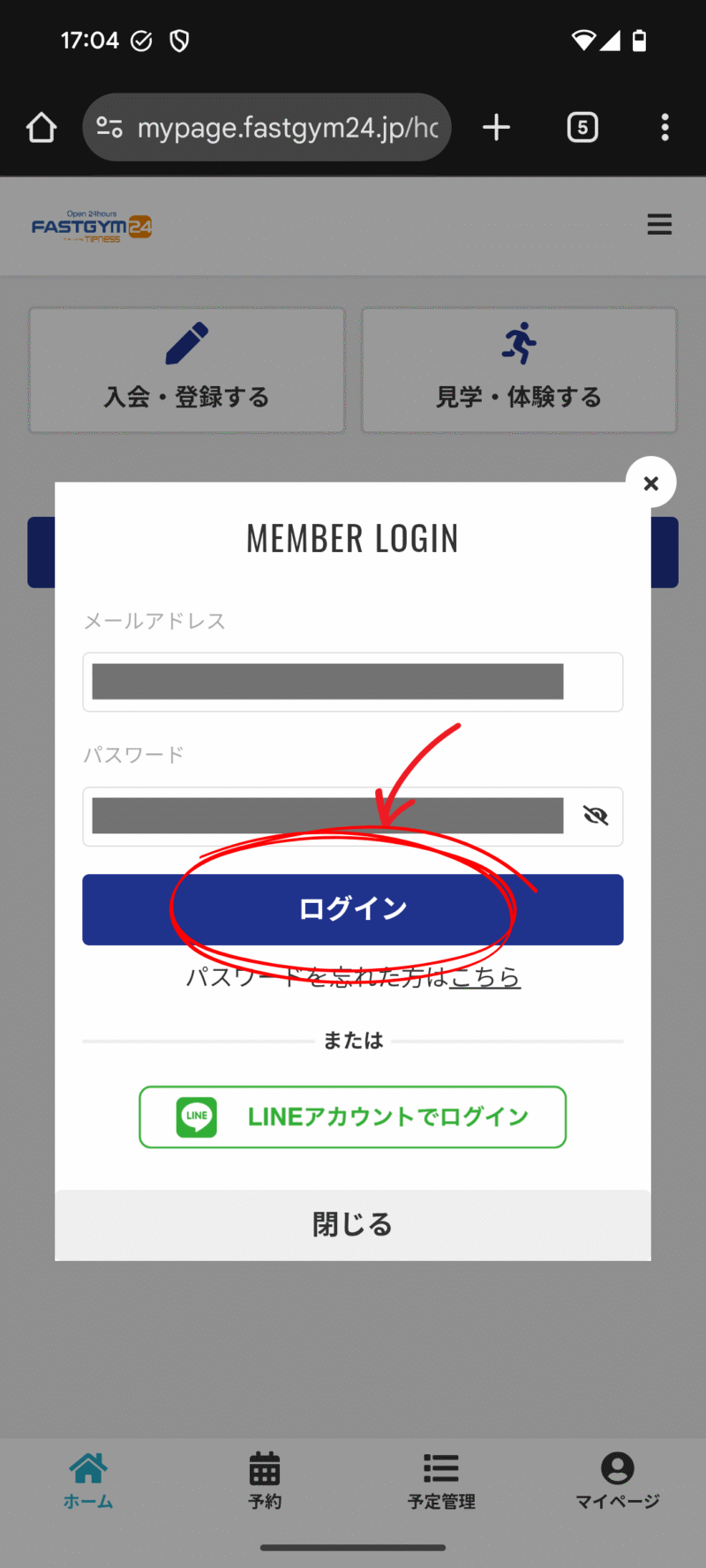Open the browser overflow menu
Image resolution: width=706 pixels, height=1568 pixels.
click(x=665, y=127)
